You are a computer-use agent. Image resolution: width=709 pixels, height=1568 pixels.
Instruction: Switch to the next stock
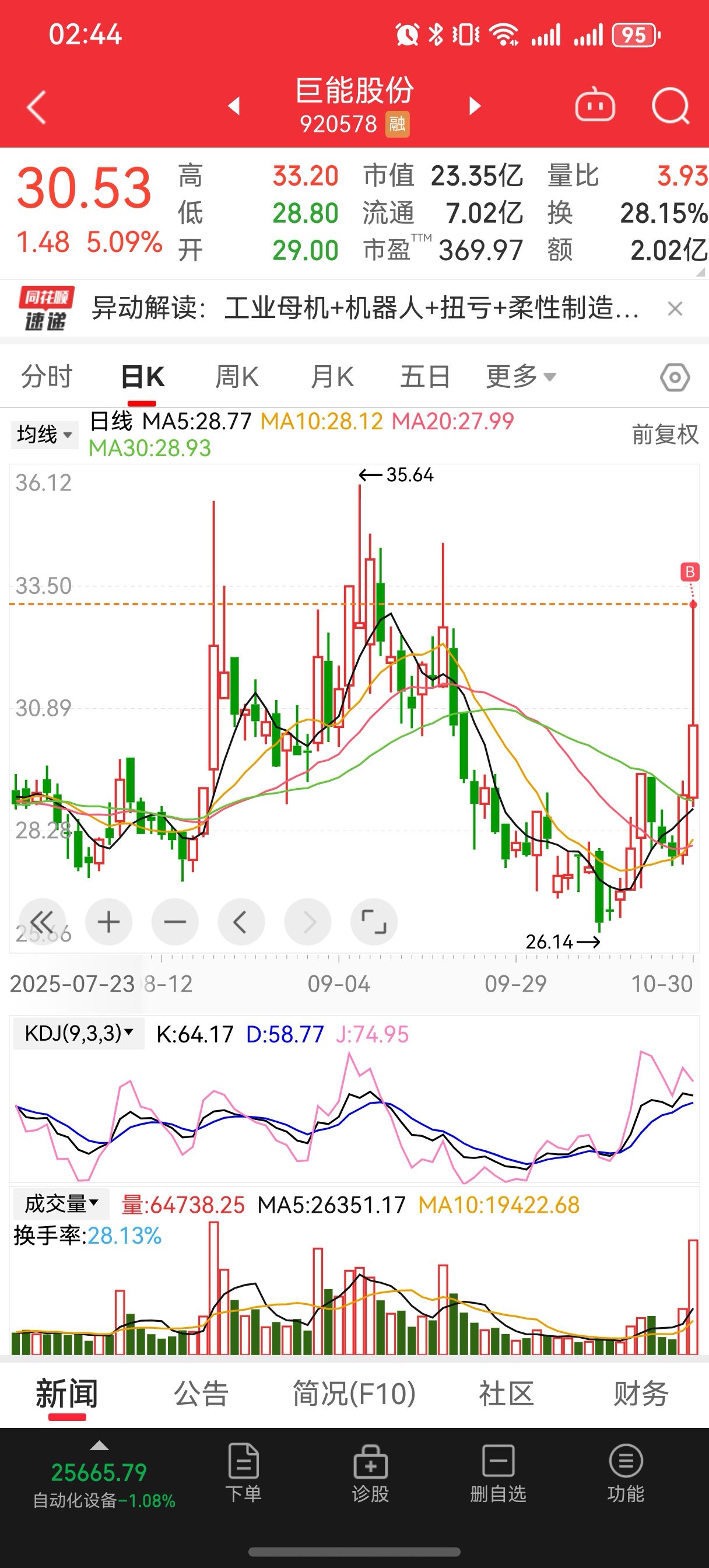coord(475,106)
